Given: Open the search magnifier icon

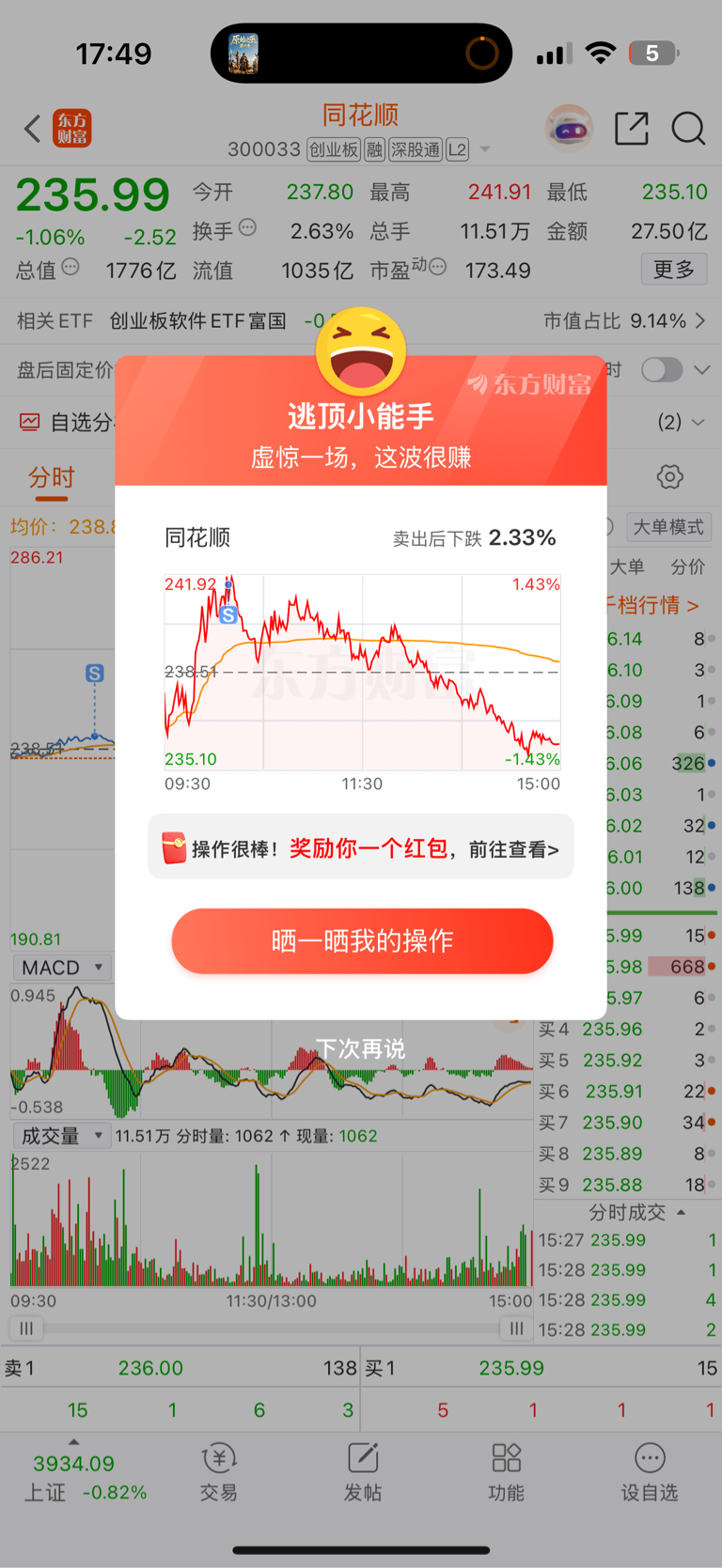Looking at the screenshot, I should pyautogui.click(x=688, y=129).
